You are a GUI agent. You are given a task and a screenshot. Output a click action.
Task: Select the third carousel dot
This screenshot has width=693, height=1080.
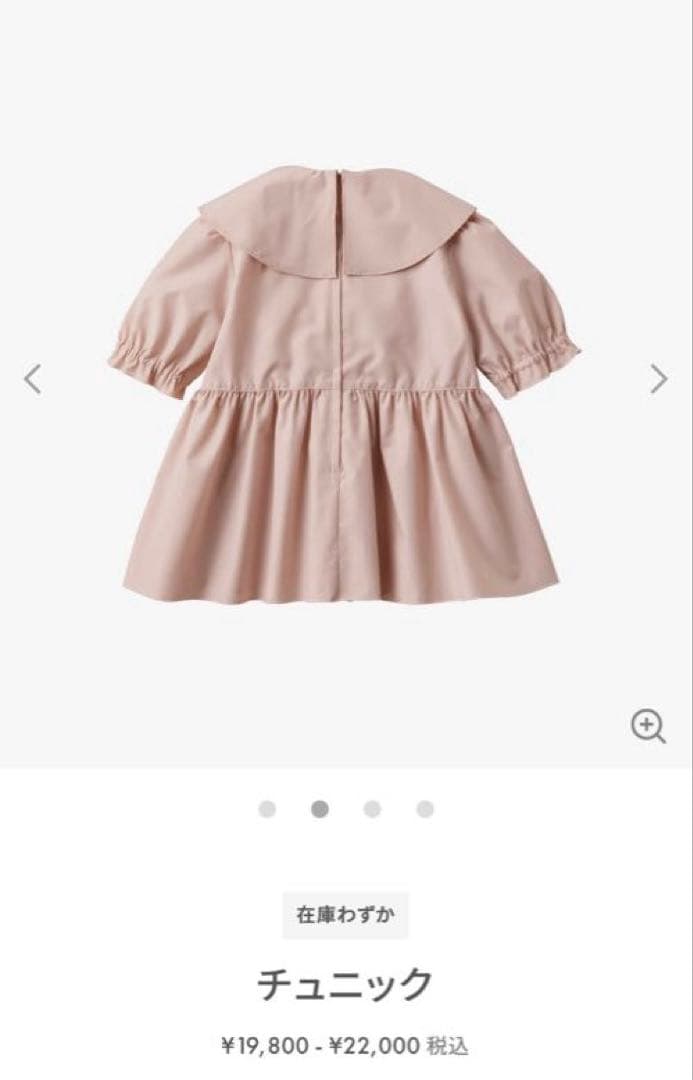point(372,809)
